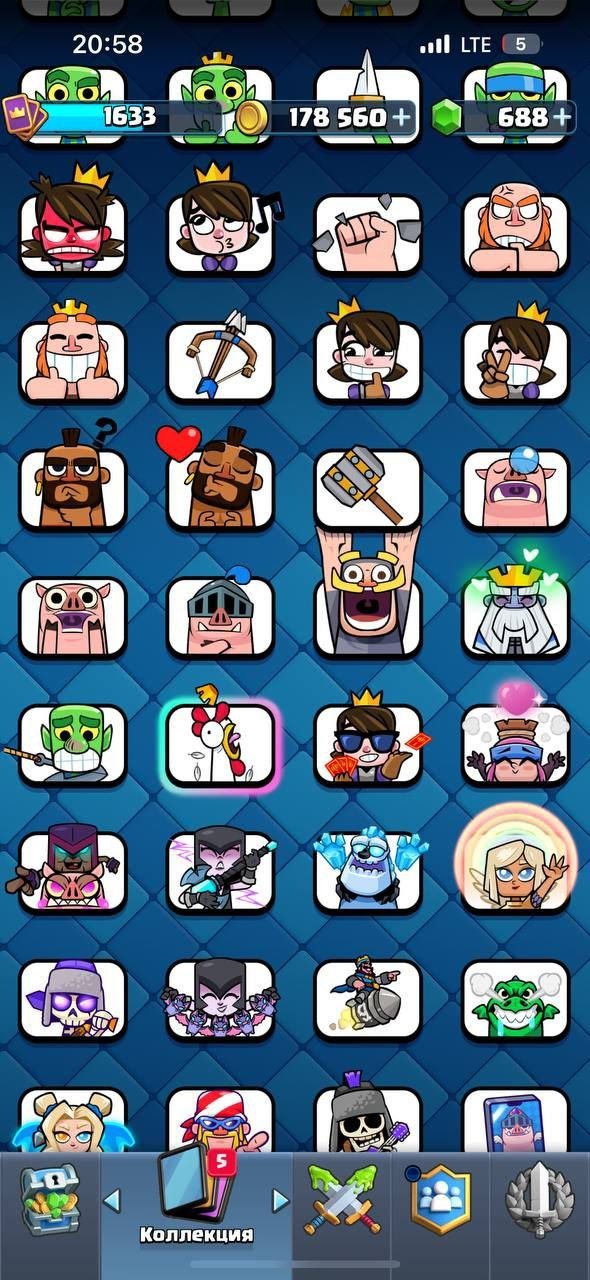Buy gems using the plus next to 688

[562, 117]
